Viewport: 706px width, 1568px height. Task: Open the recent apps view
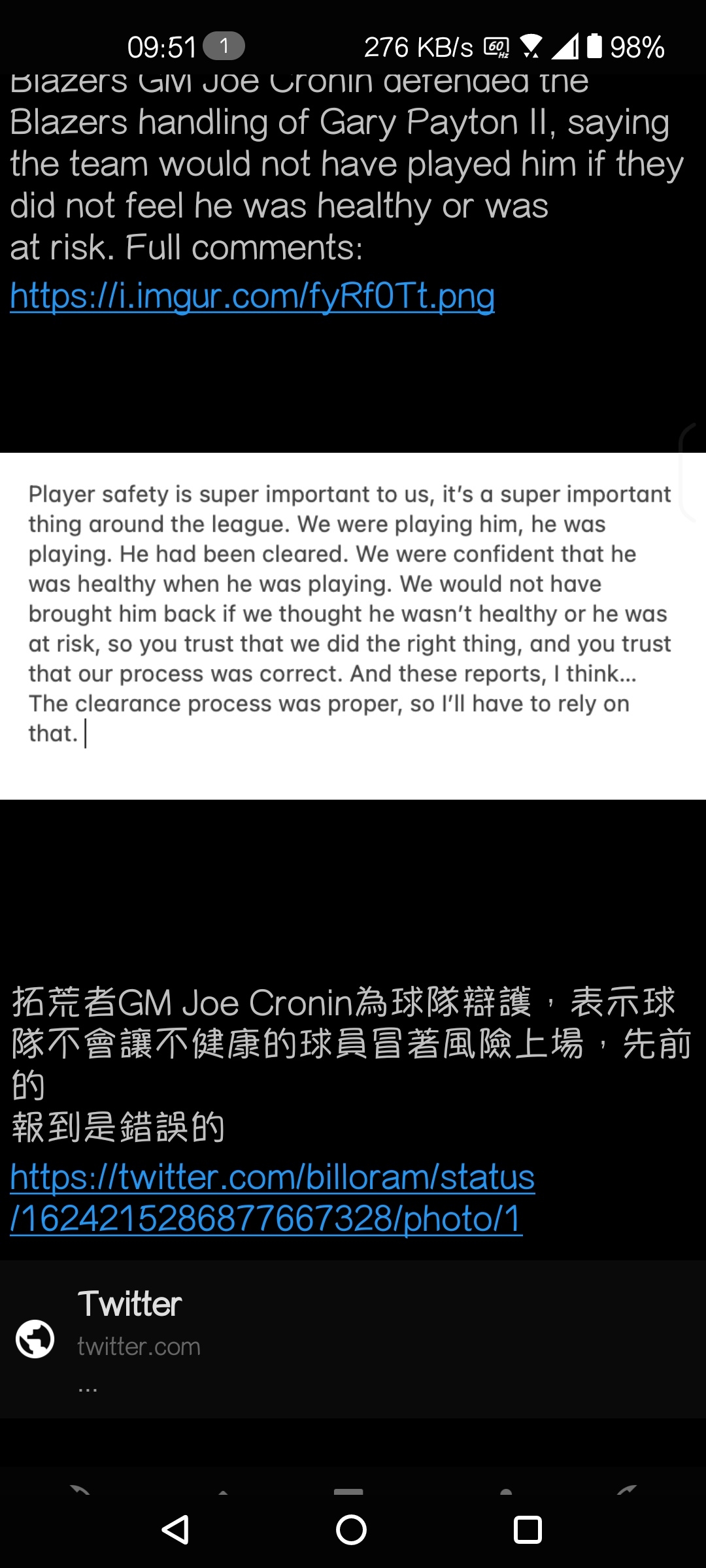pos(528,1529)
